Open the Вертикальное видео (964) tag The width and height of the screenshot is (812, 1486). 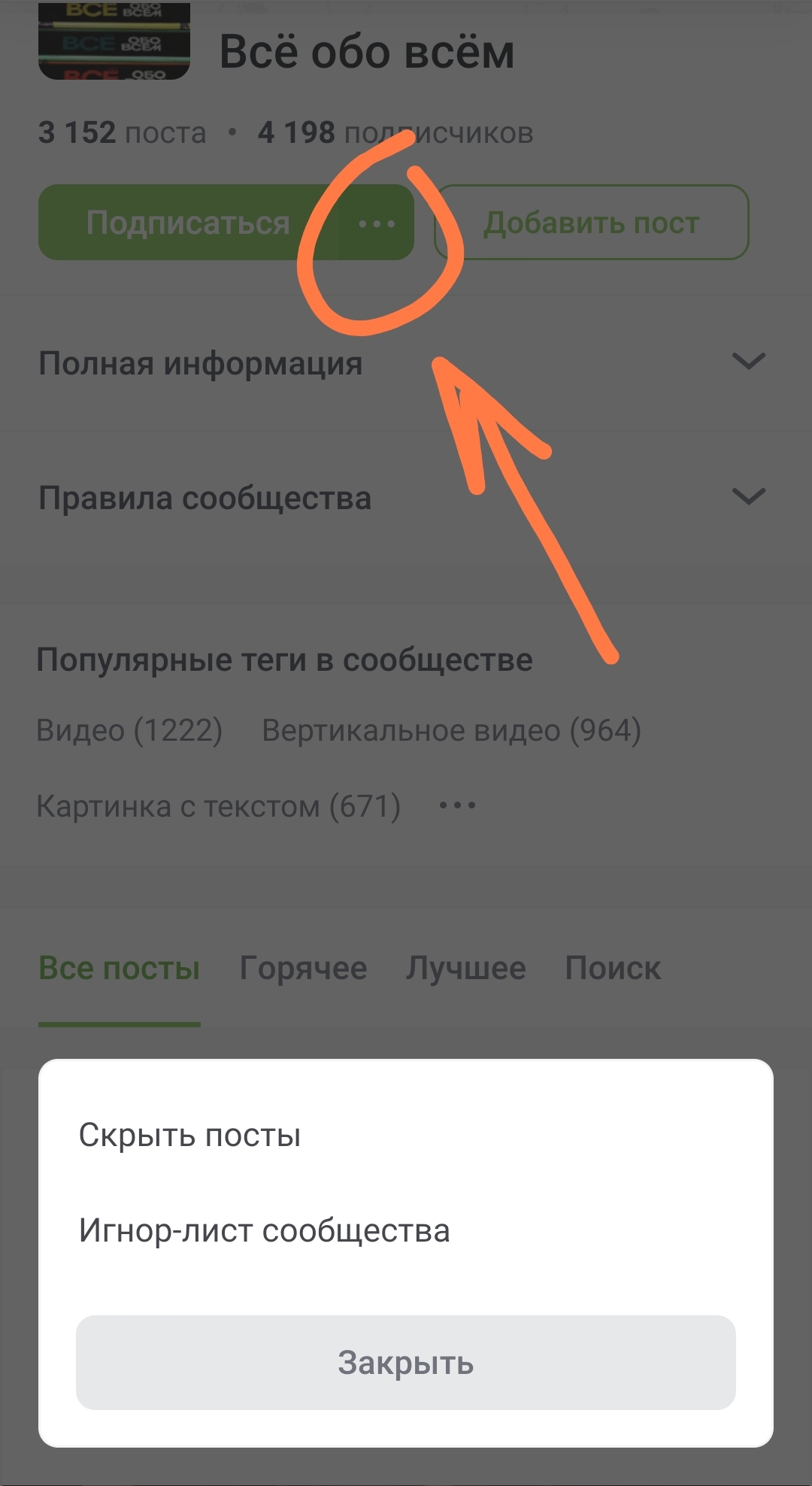click(451, 730)
